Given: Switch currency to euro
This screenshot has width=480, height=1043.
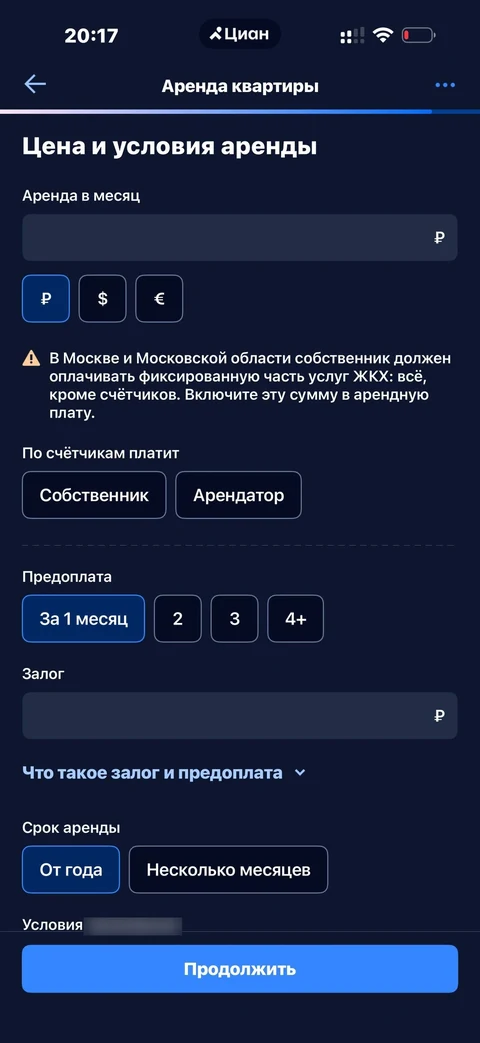Looking at the screenshot, I should click(x=160, y=299).
